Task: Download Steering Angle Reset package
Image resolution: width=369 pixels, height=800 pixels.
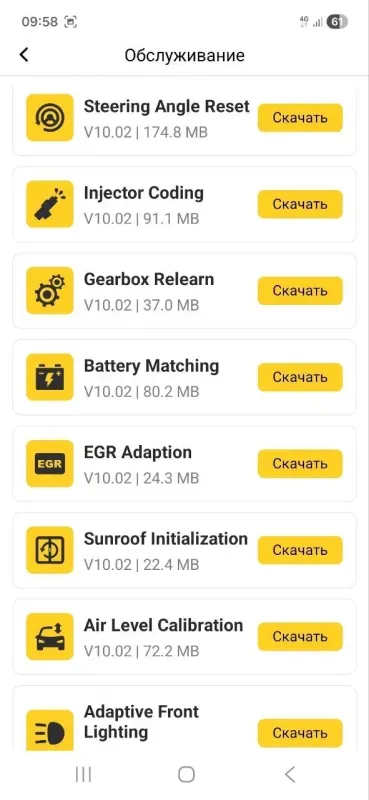Action: point(300,118)
